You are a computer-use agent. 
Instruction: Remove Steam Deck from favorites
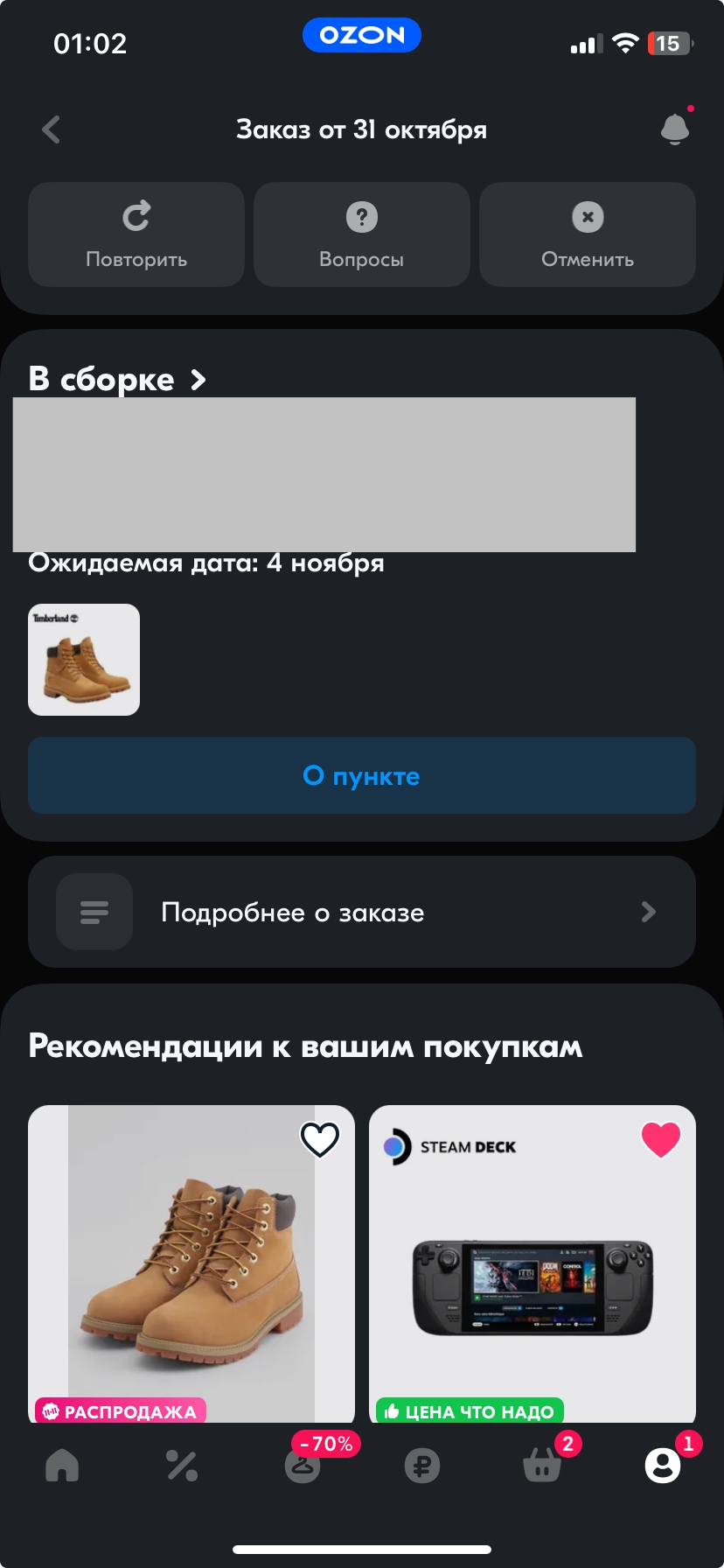661,1139
